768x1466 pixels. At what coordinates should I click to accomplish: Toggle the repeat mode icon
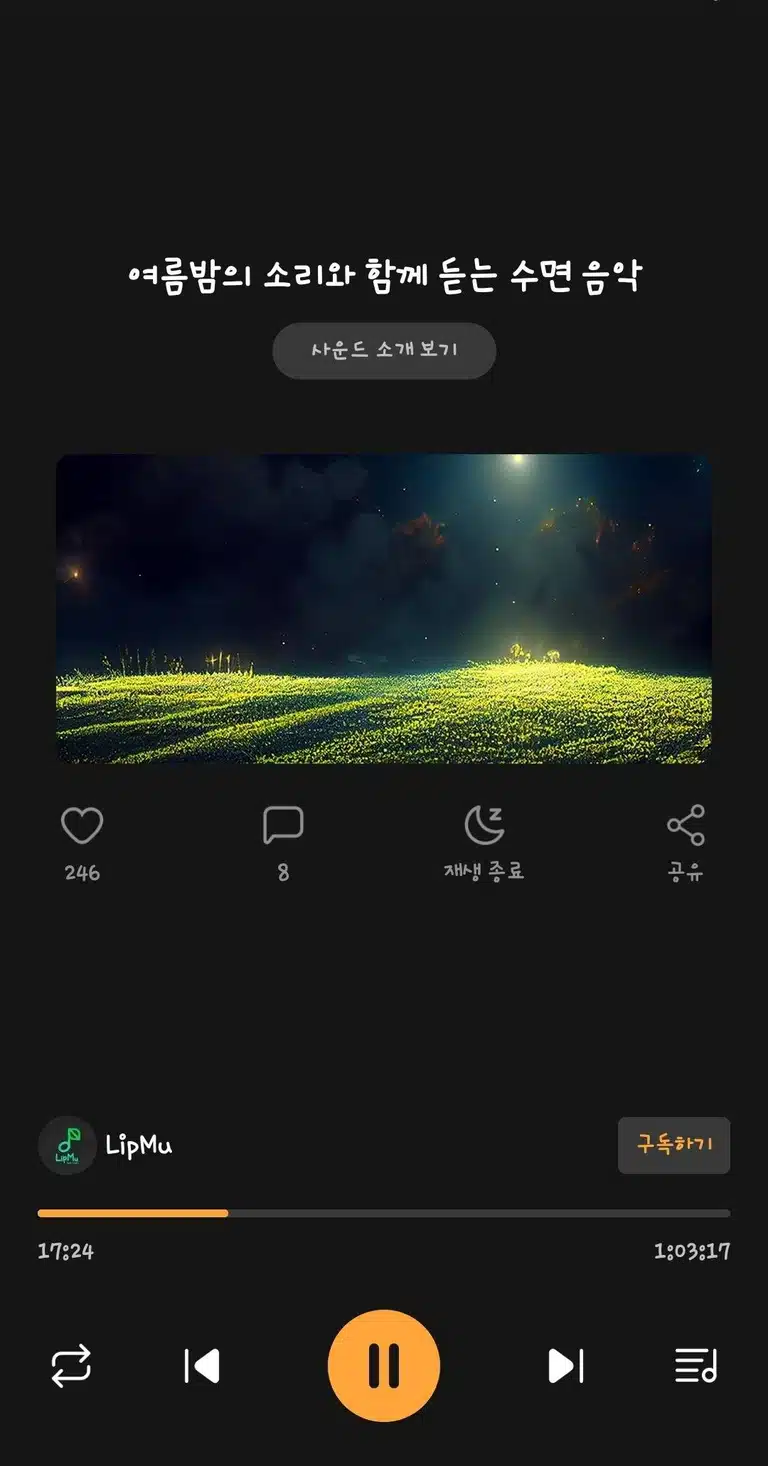click(x=71, y=1366)
